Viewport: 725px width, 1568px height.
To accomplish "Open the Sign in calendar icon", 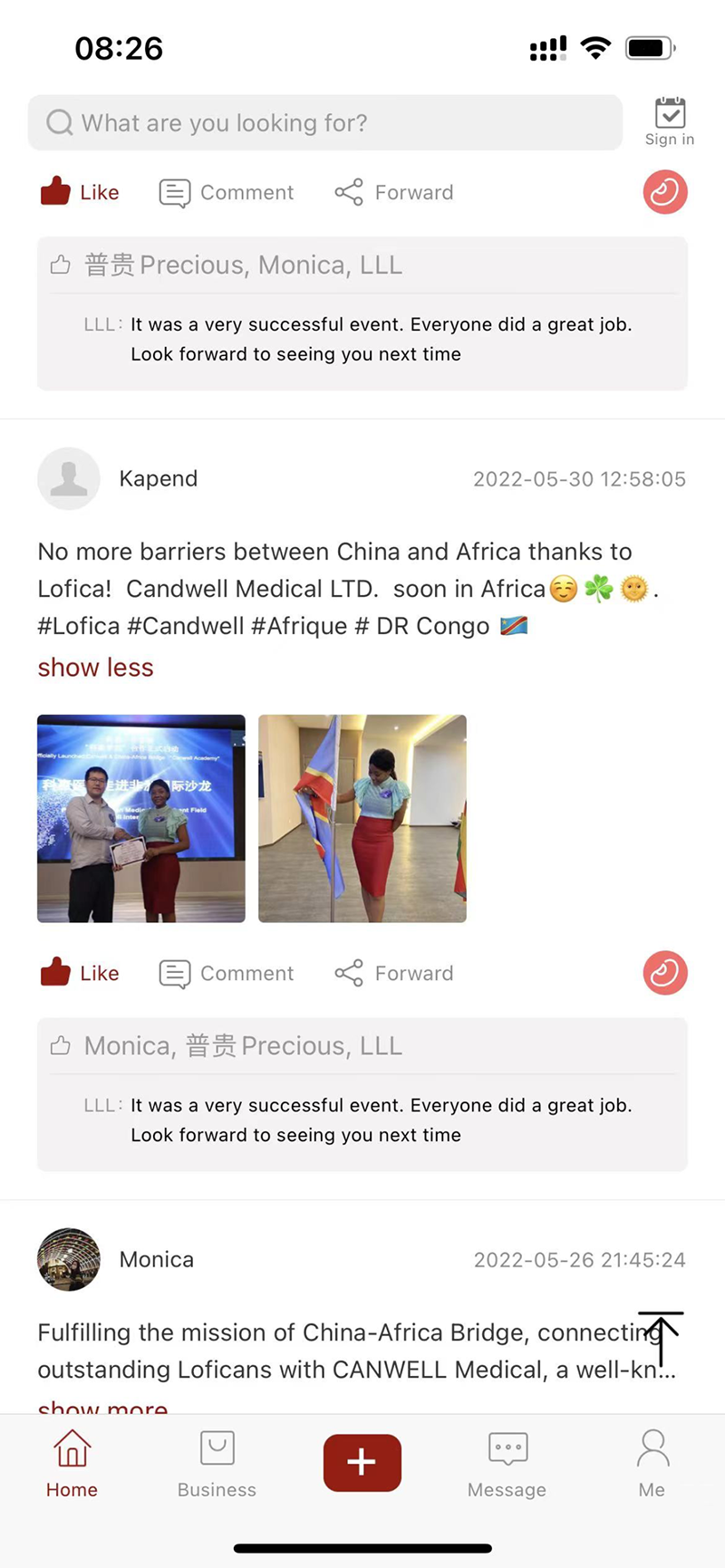I will point(670,122).
